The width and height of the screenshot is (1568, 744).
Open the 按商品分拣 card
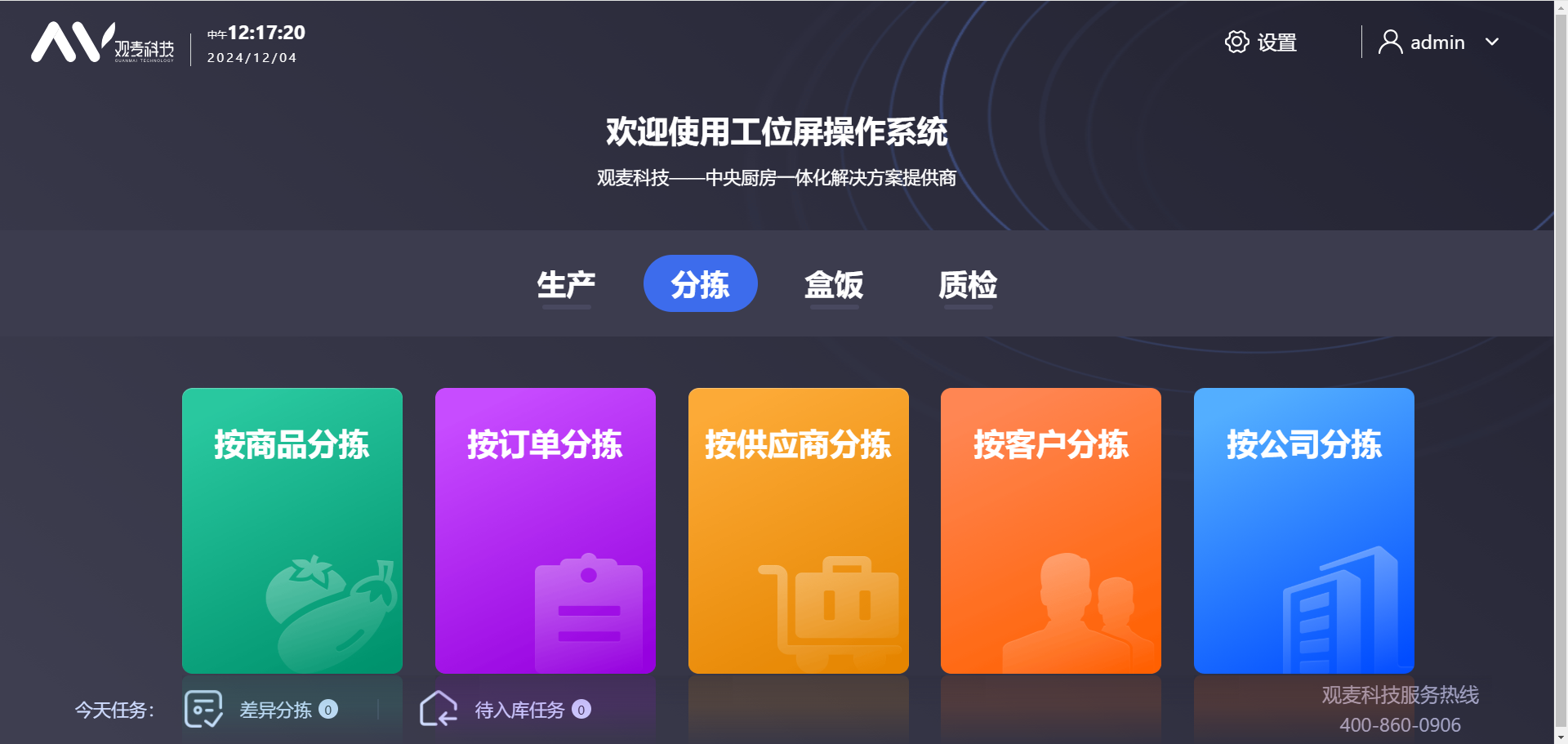click(x=292, y=530)
